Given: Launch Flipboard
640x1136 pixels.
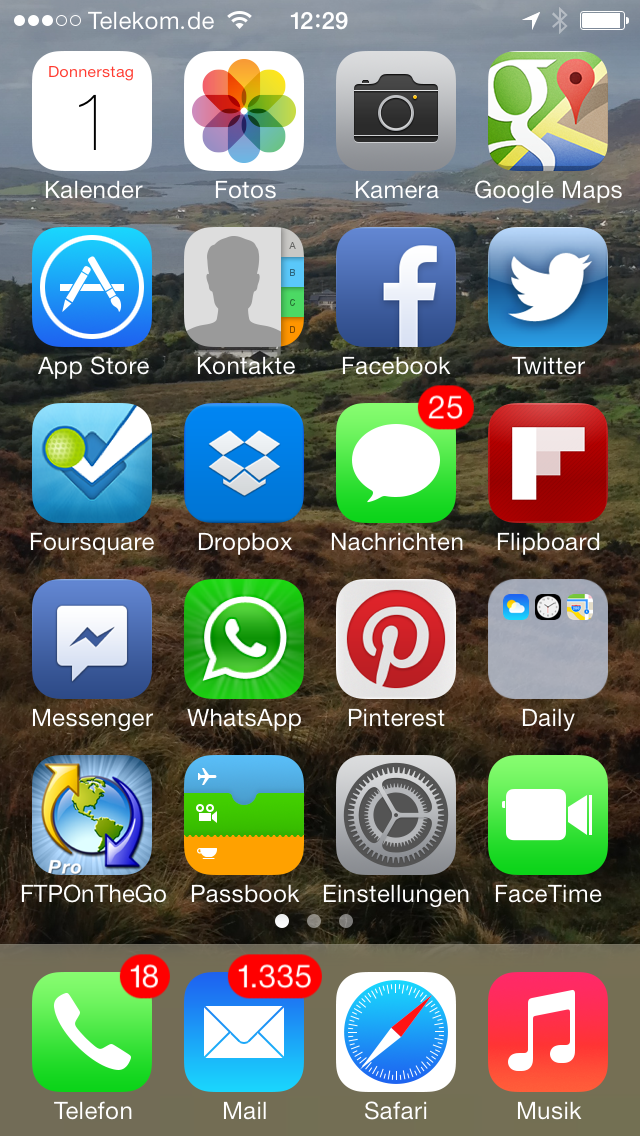Looking at the screenshot, I should click(x=548, y=463).
